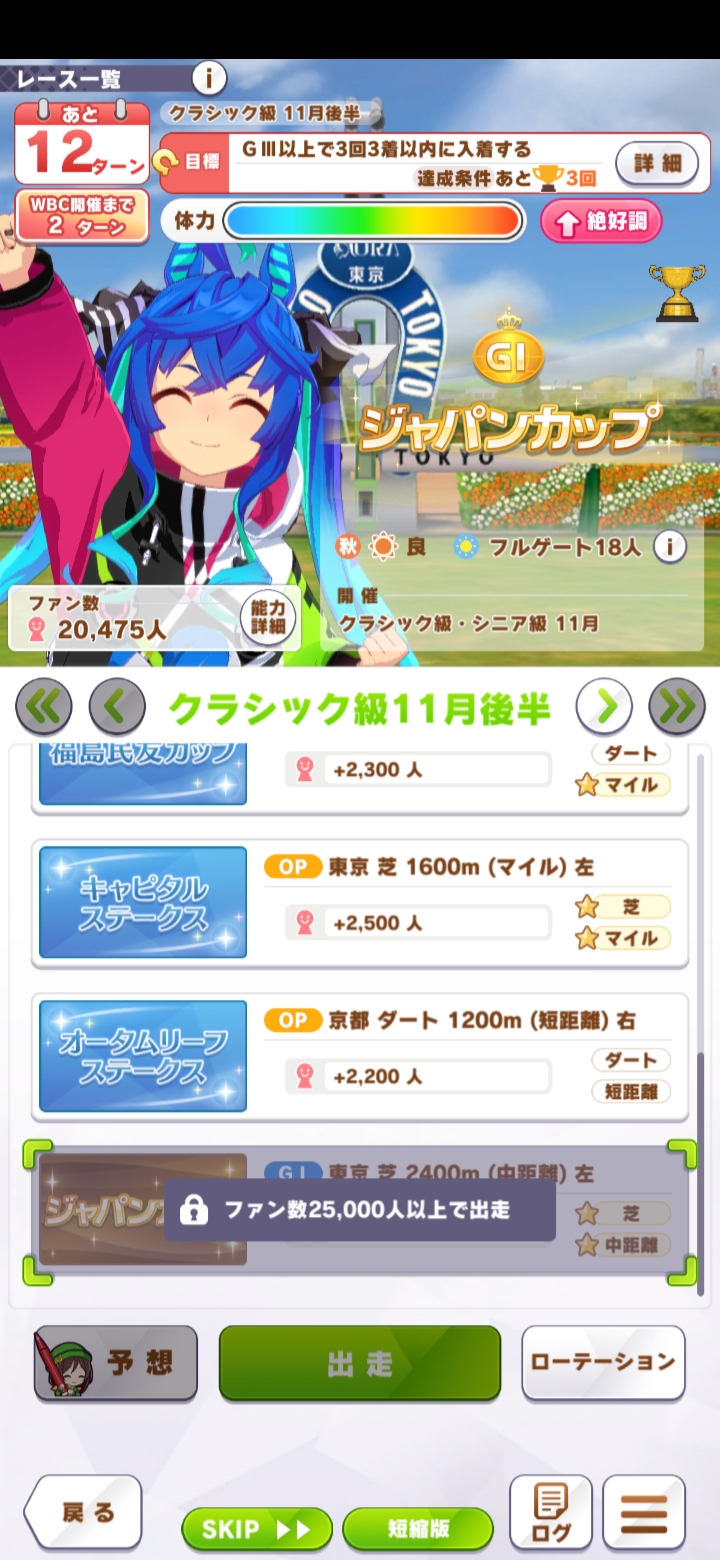Select the キャピタルステークス race
This screenshot has height=1560, width=720.
pos(360,904)
